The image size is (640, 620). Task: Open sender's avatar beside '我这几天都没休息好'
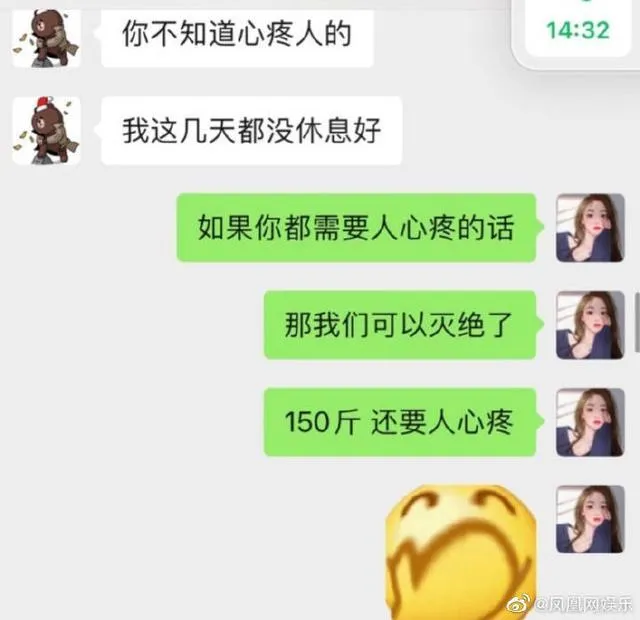(x=46, y=130)
